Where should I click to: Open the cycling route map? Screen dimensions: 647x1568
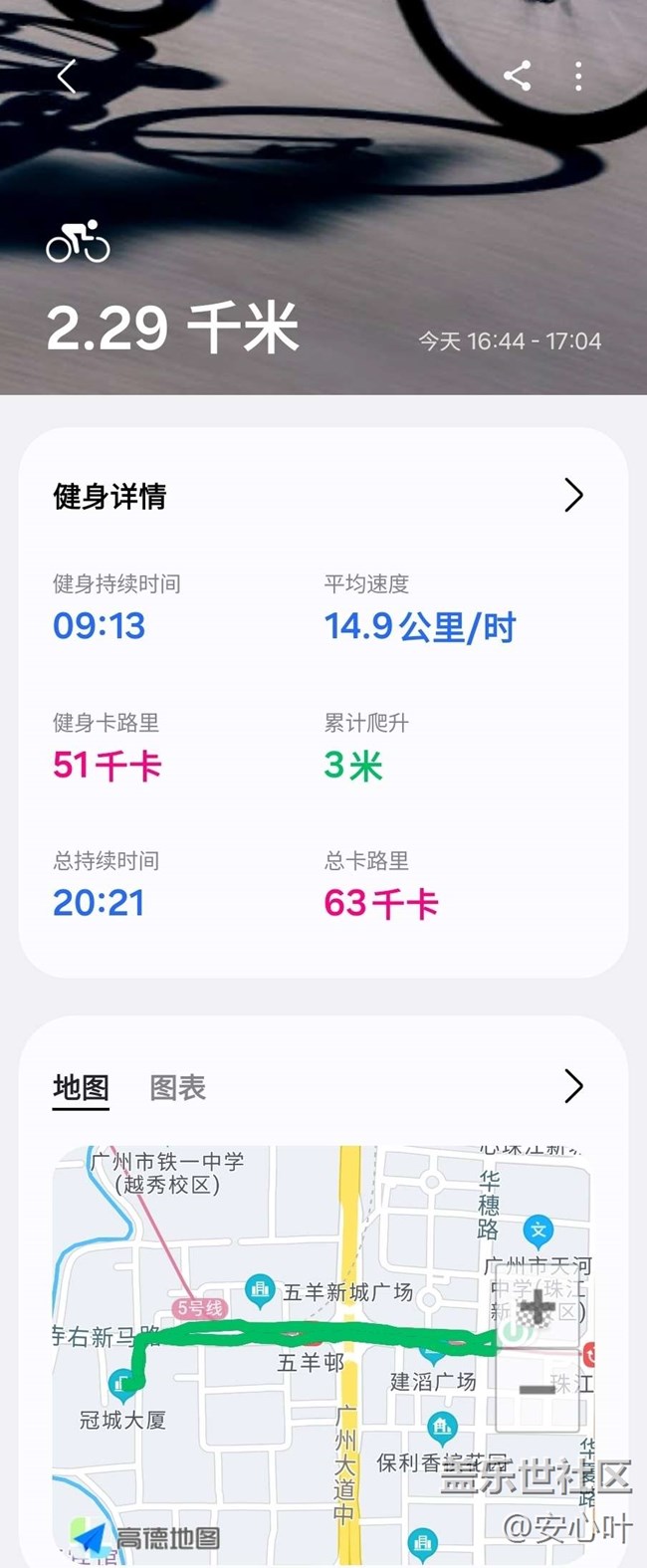[x=299, y=1394]
